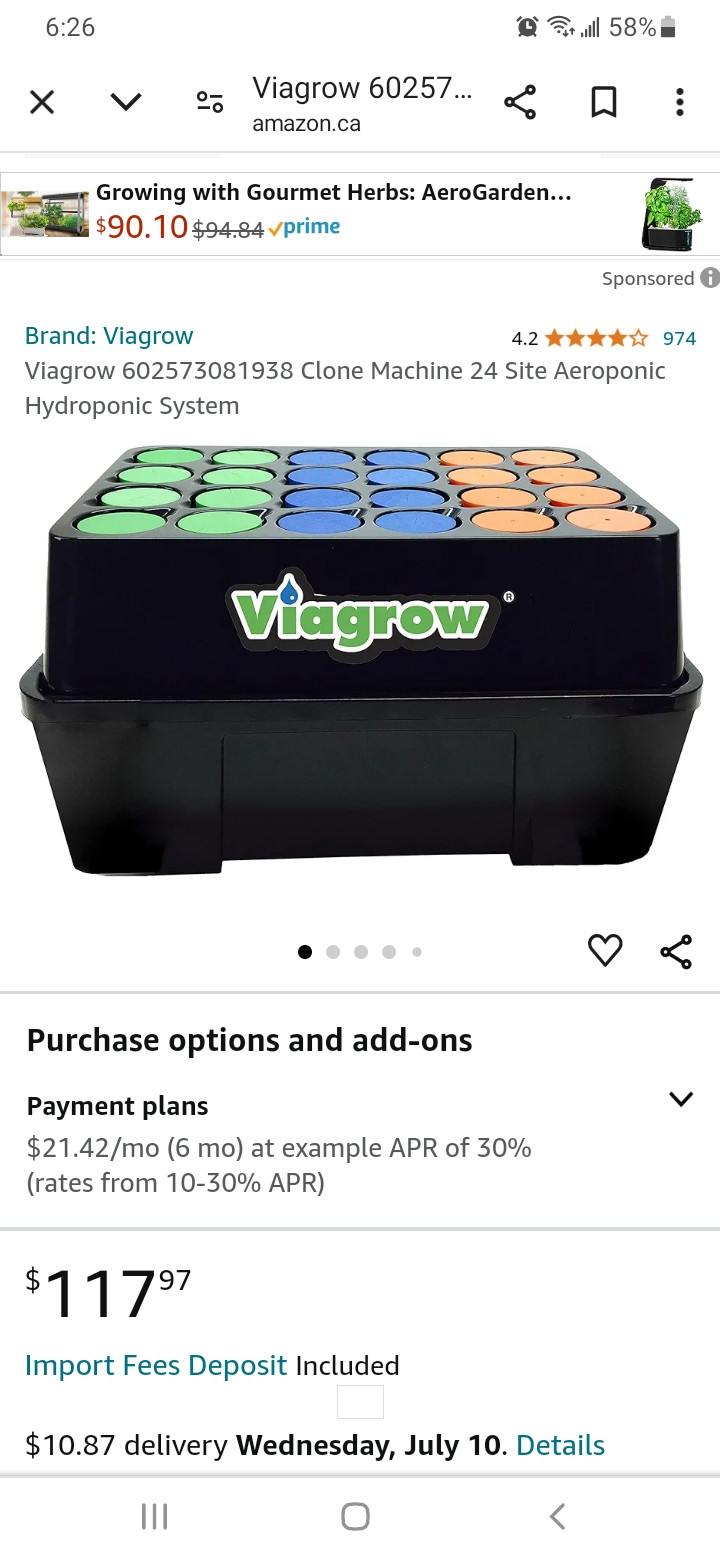This screenshot has height=1560, width=720.
Task: Open the browser overflow menu
Action: [680, 102]
